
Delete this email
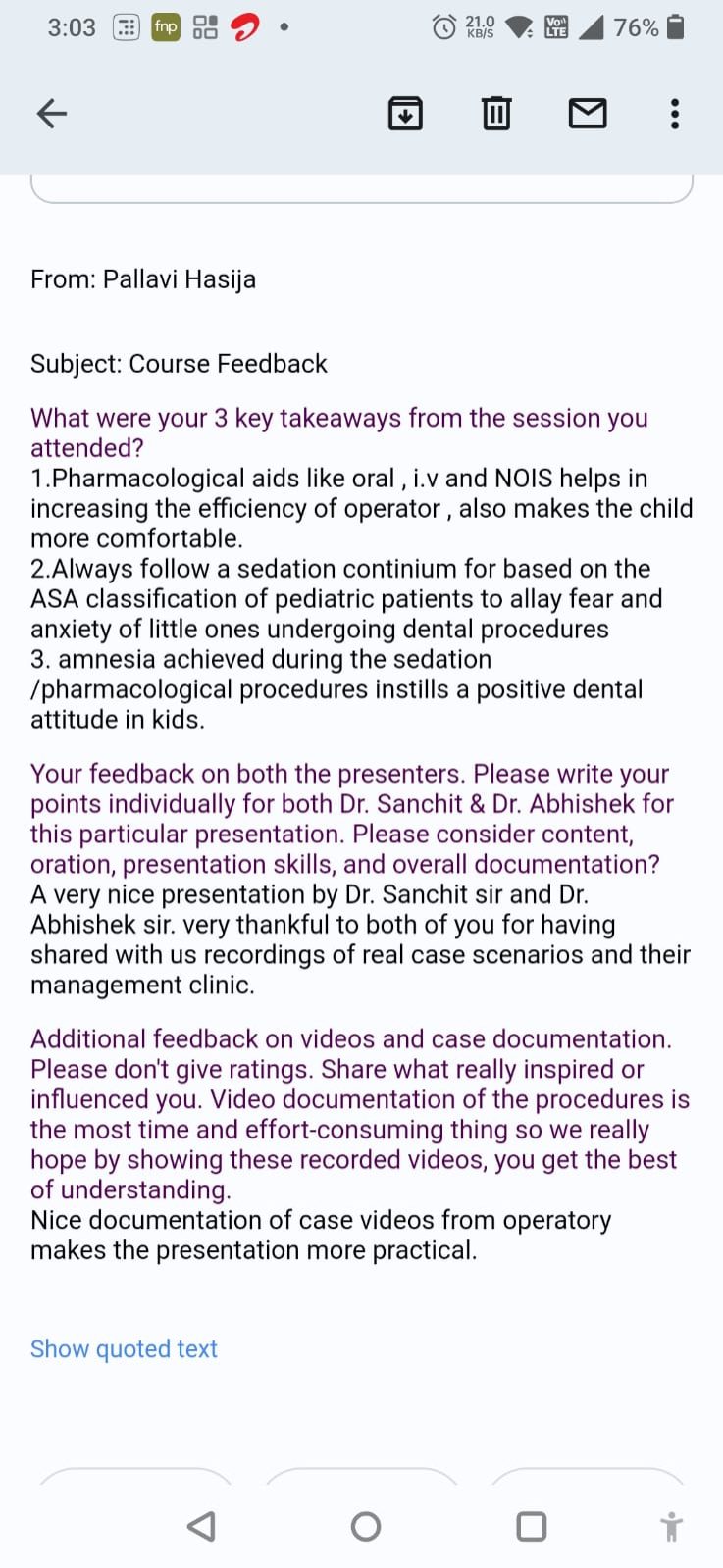pyautogui.click(x=496, y=114)
